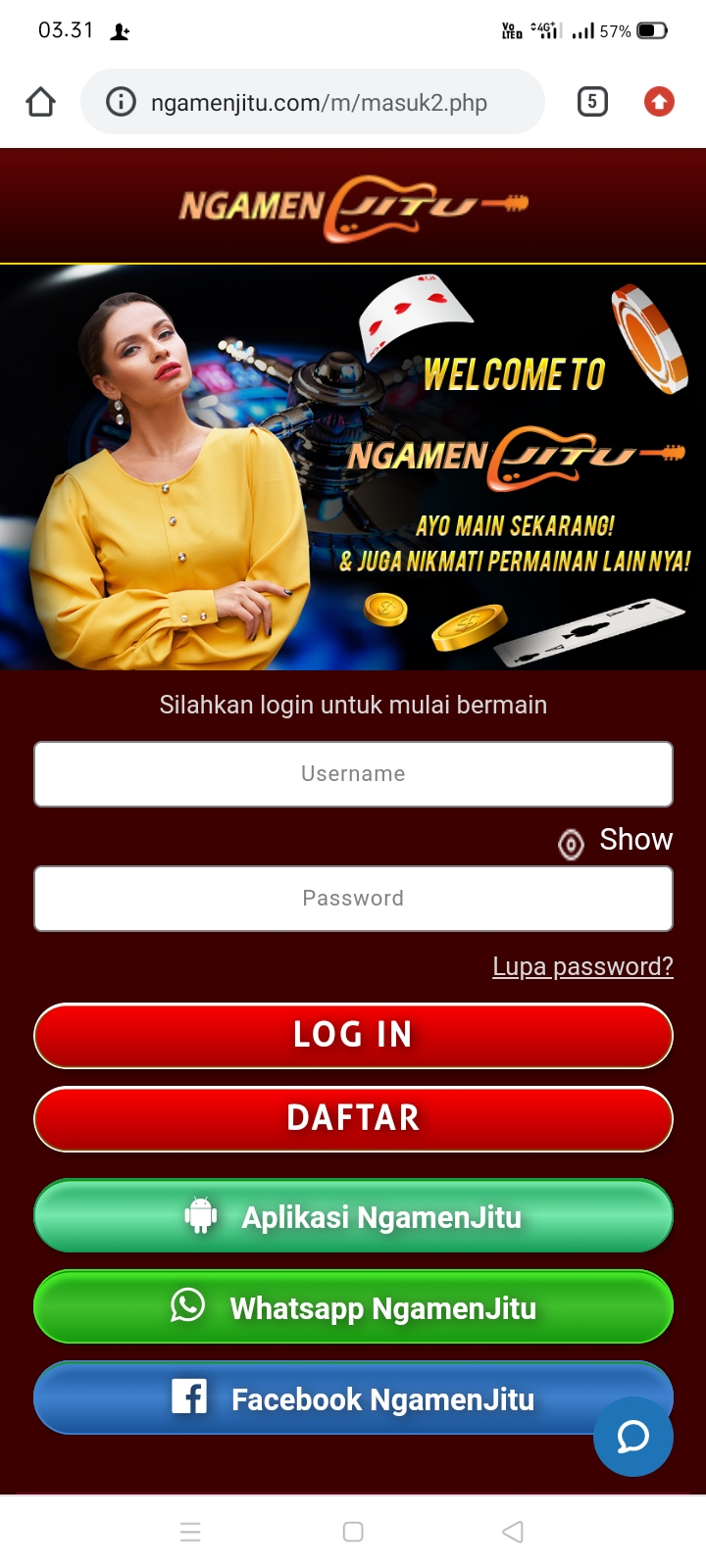
Task: Tap the system back button
Action: coord(512,1532)
